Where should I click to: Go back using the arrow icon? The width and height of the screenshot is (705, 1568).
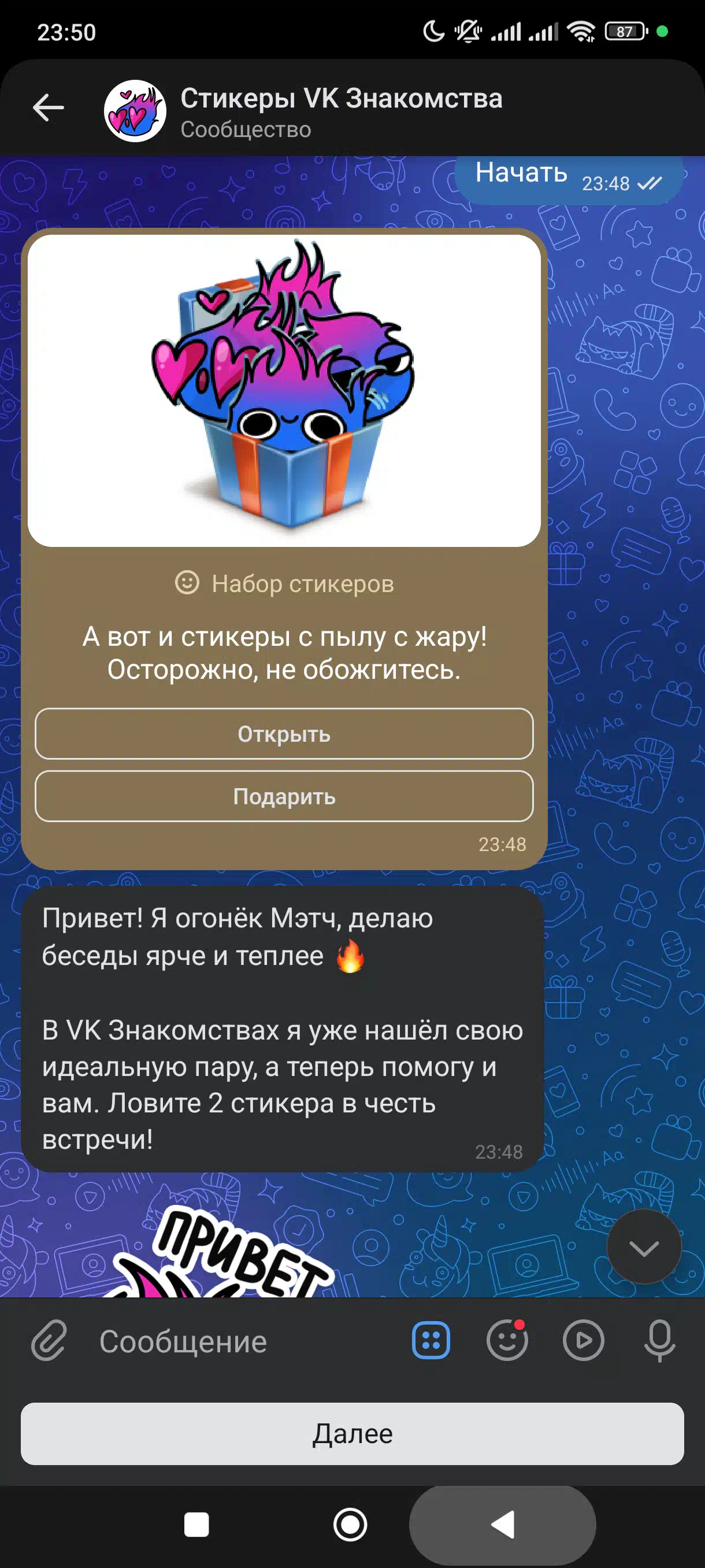coord(48,108)
